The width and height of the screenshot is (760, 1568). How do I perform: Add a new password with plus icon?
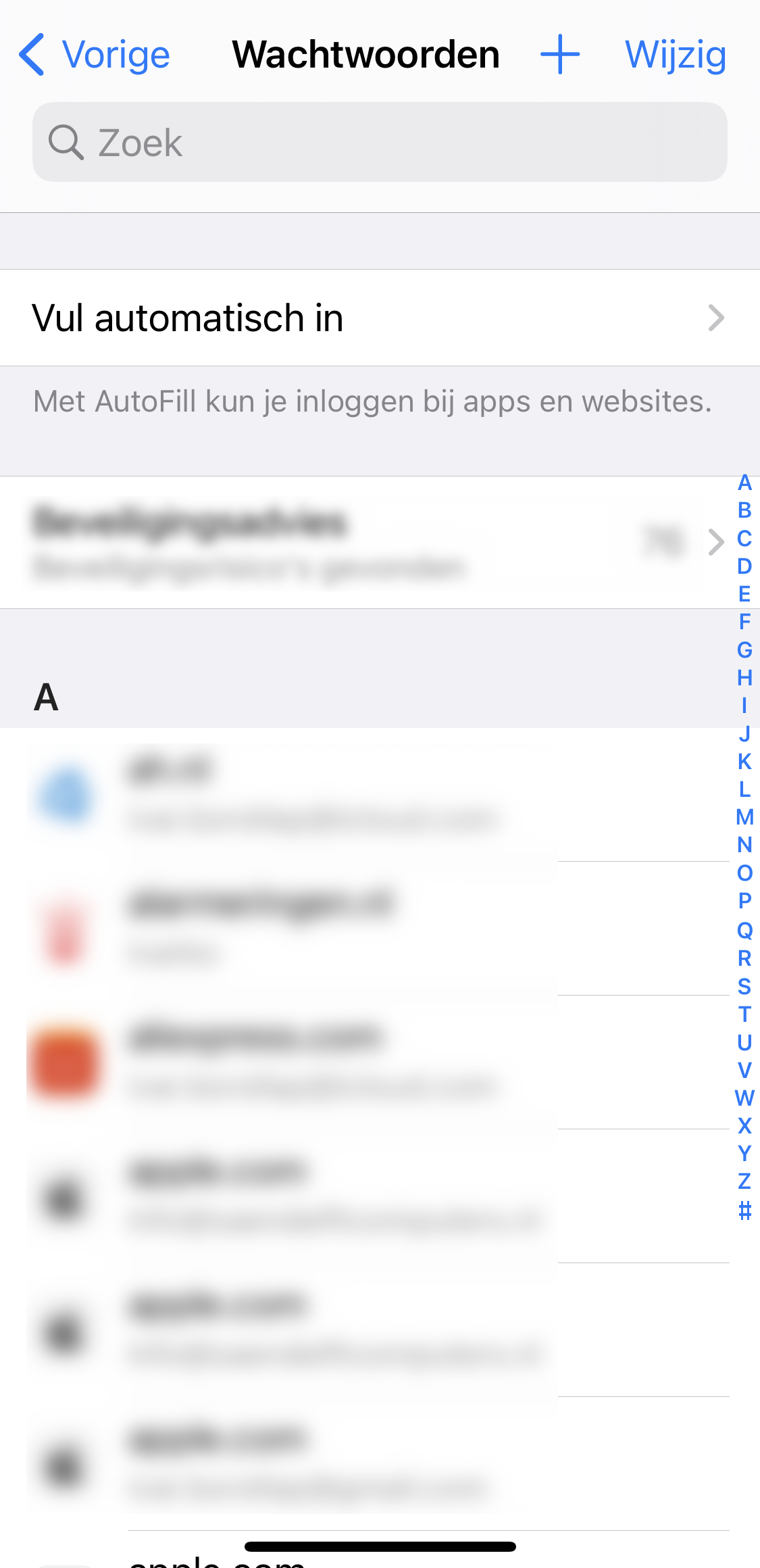coord(560,55)
